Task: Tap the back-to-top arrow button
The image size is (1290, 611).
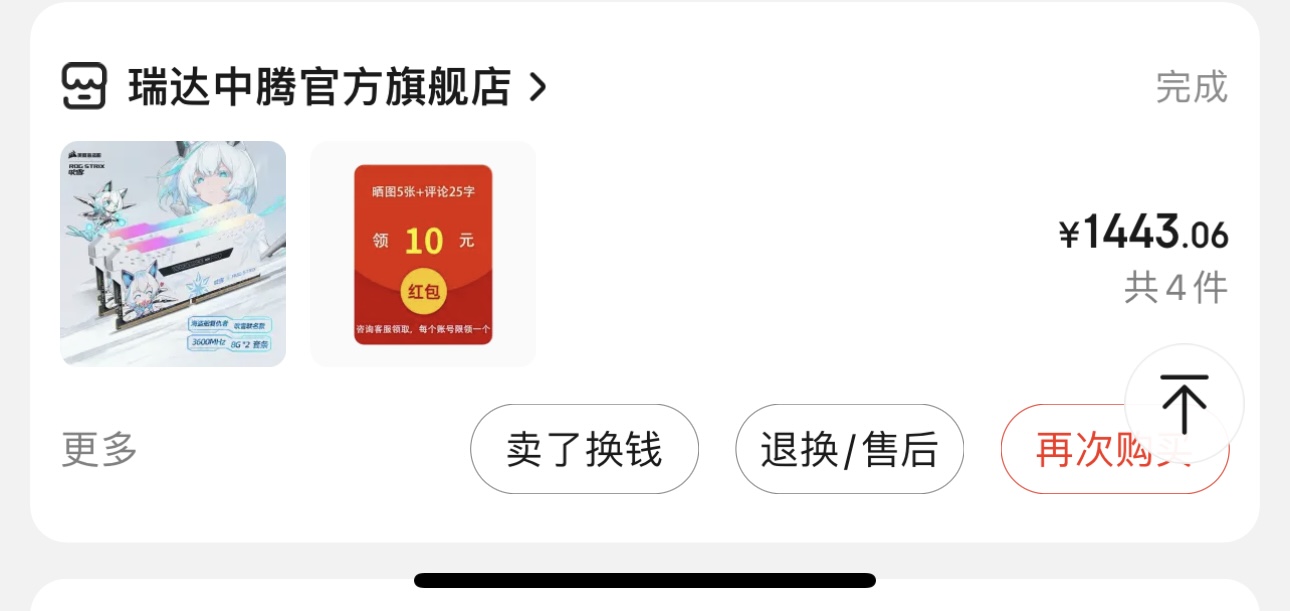Action: (1184, 403)
